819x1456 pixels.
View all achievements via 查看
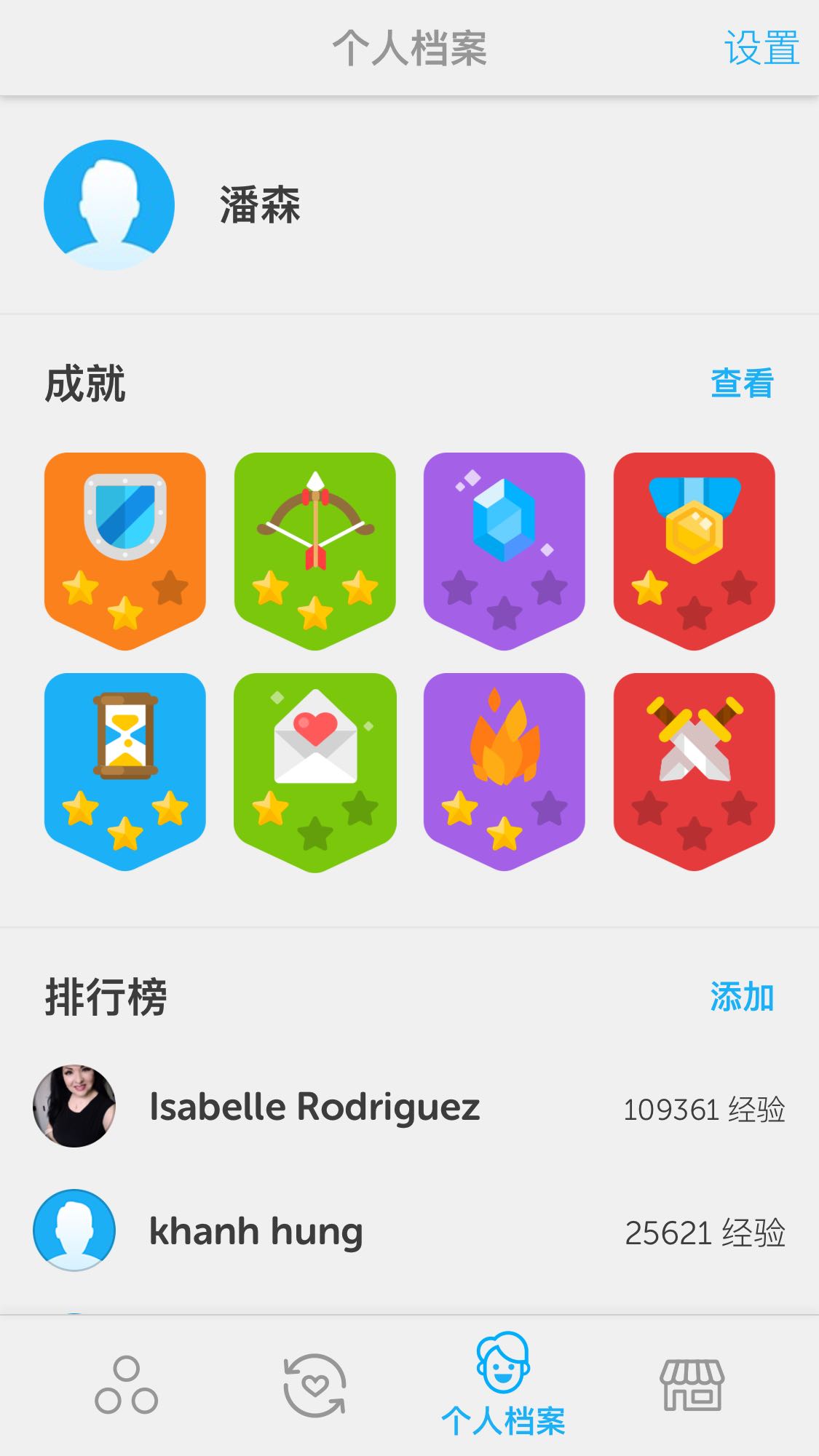742,383
